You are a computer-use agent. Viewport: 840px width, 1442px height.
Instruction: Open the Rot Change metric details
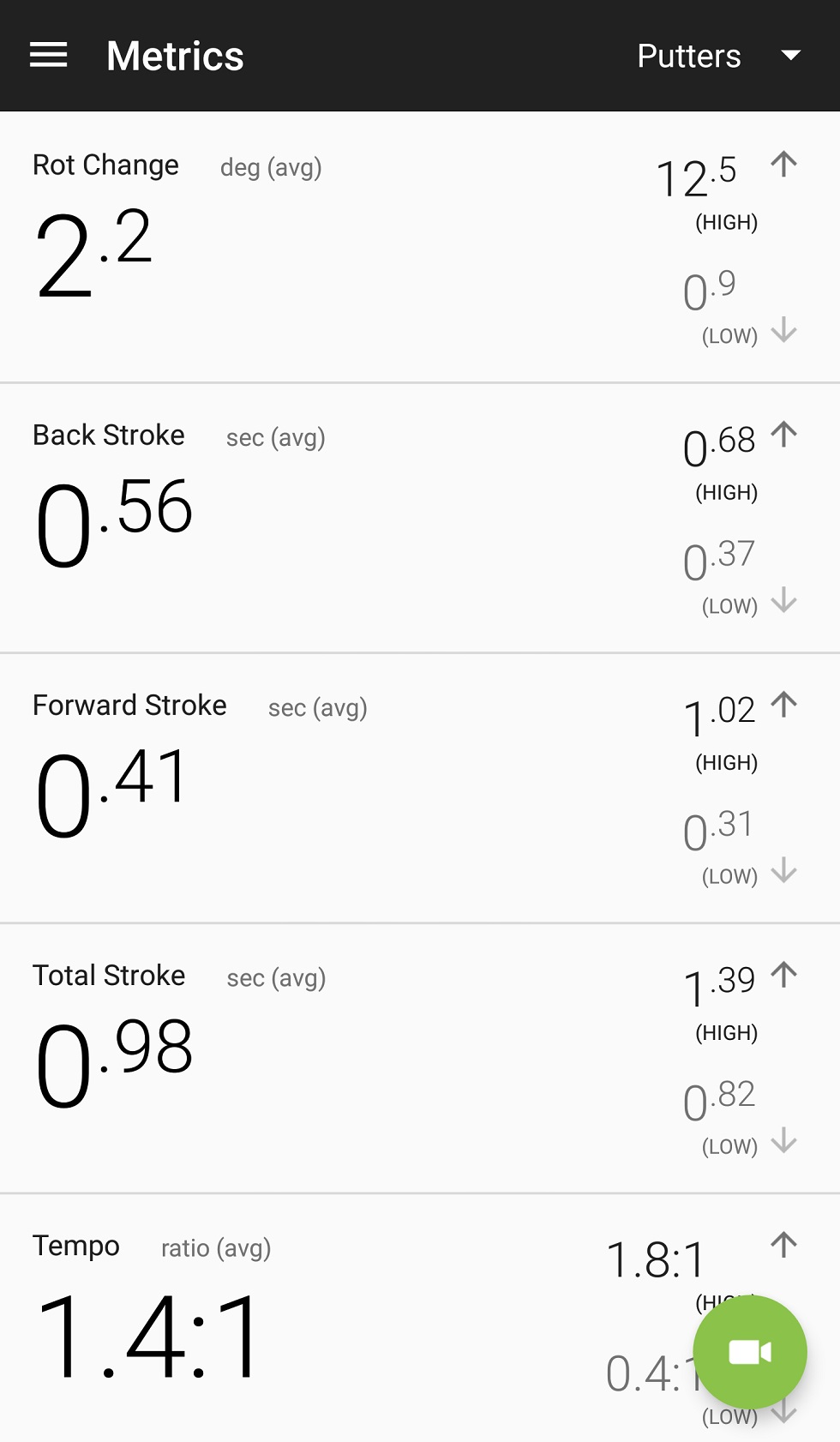click(x=420, y=247)
